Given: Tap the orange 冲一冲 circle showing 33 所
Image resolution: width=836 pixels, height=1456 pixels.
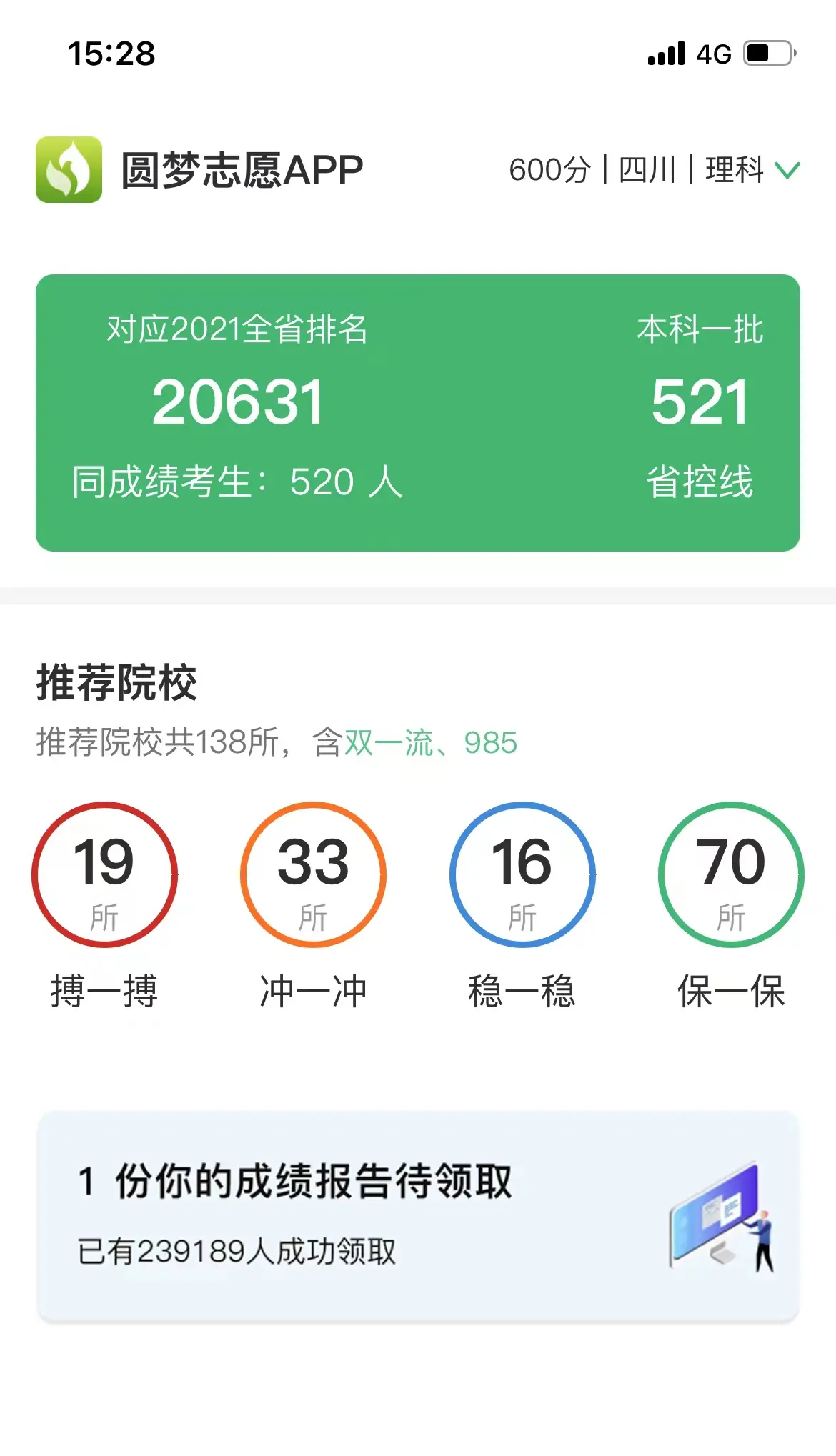Looking at the screenshot, I should [x=312, y=876].
